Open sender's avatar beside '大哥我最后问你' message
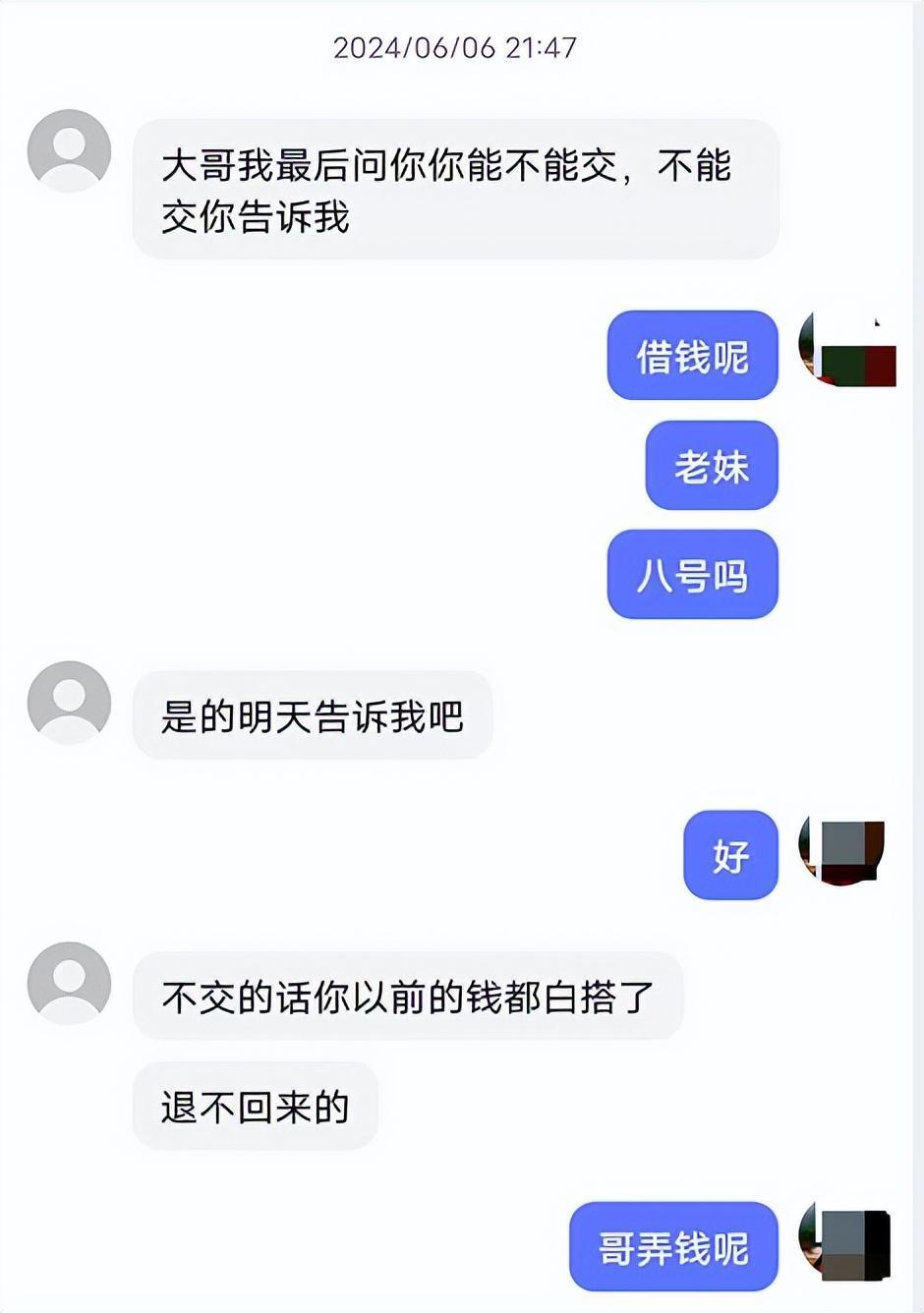 pyautogui.click(x=69, y=150)
